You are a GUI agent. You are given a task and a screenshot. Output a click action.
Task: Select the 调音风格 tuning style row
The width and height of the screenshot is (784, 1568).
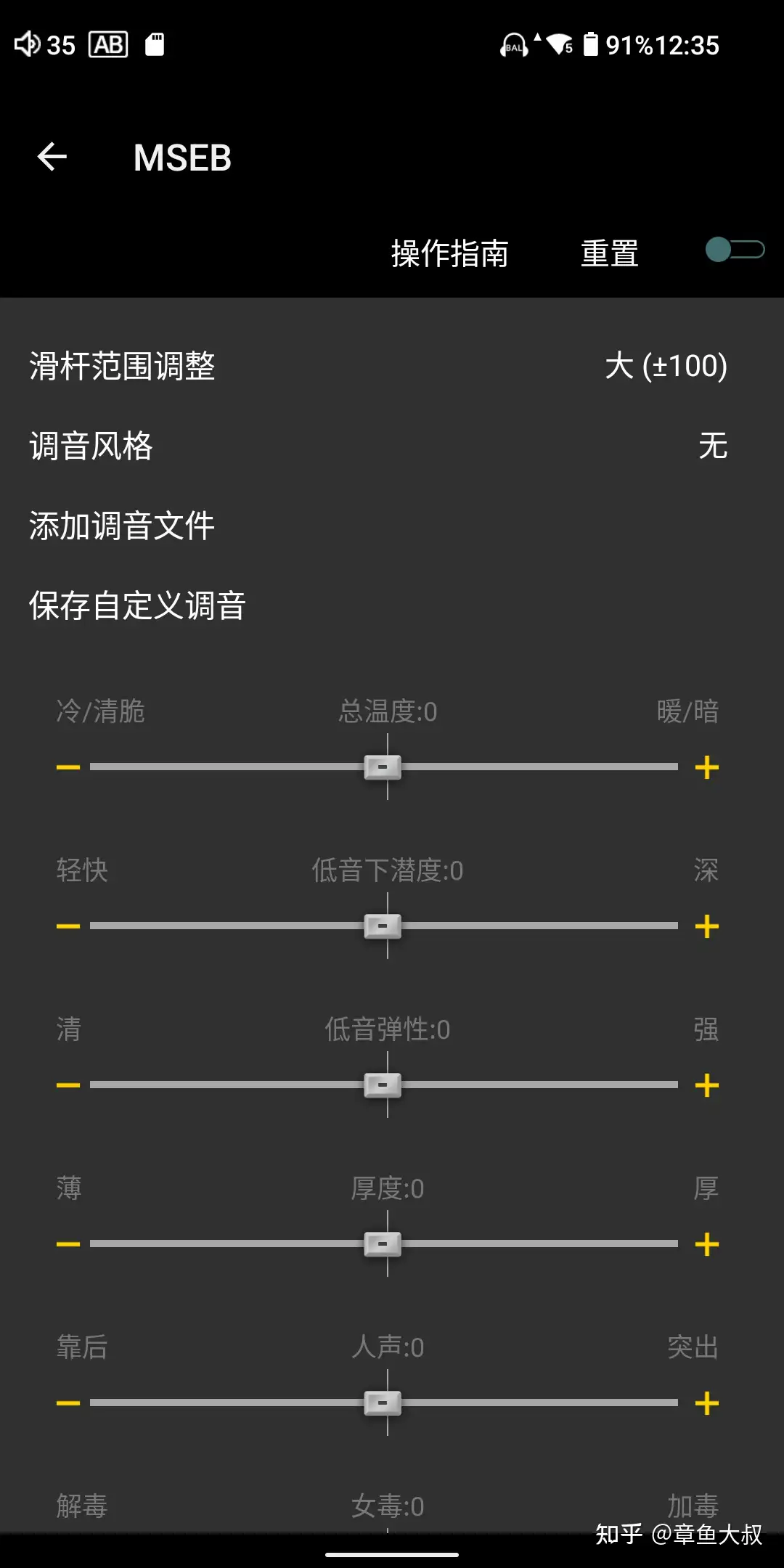pyautogui.click(x=392, y=446)
